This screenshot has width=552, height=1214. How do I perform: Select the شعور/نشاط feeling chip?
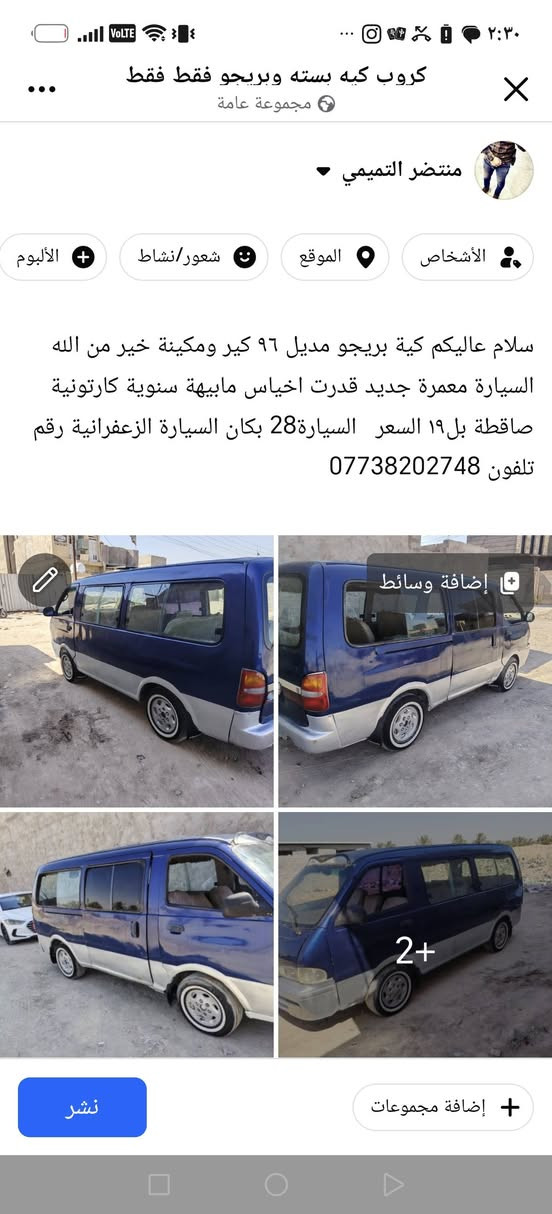pyautogui.click(x=194, y=257)
